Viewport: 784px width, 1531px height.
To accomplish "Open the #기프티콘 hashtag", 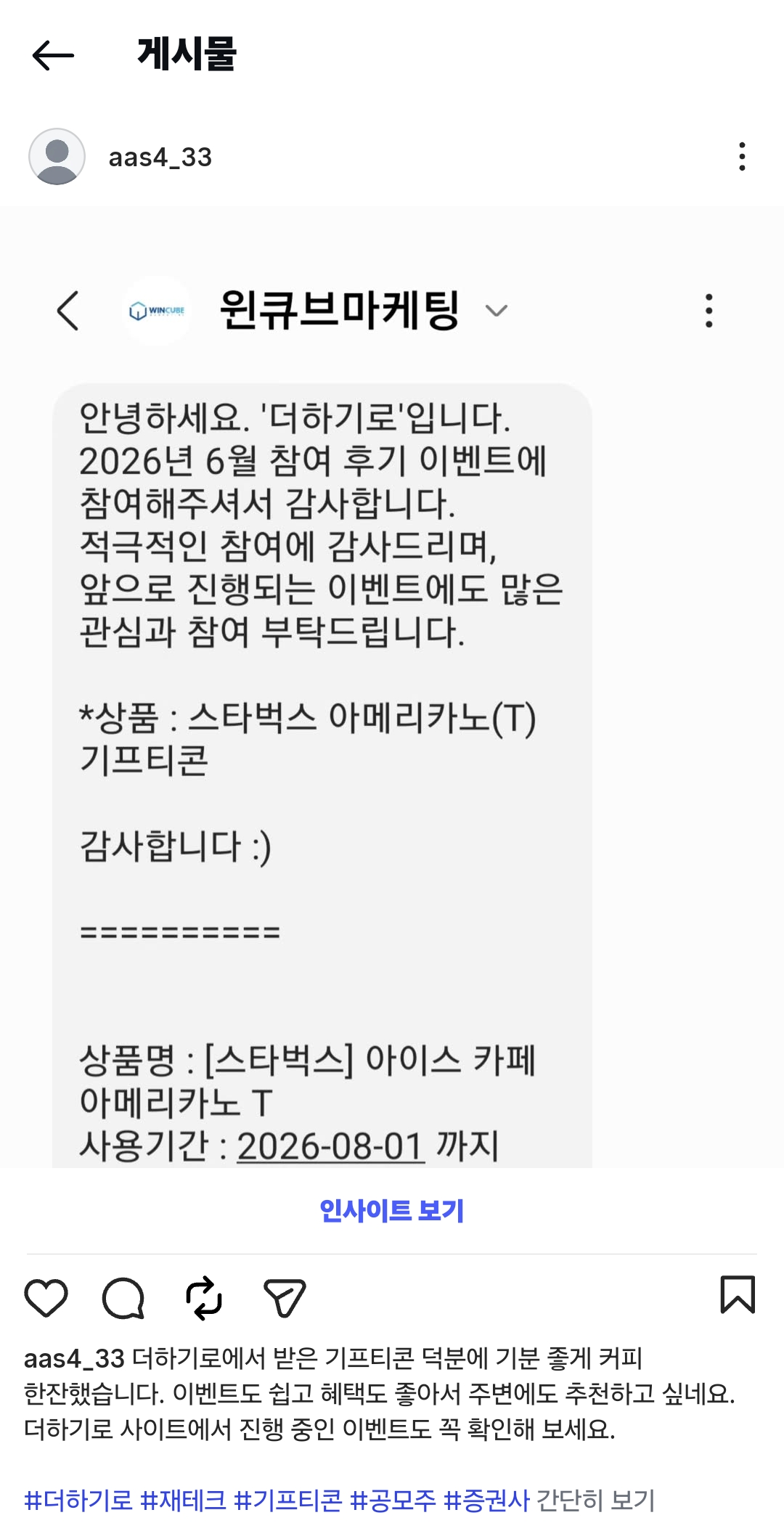I will 288,1500.
